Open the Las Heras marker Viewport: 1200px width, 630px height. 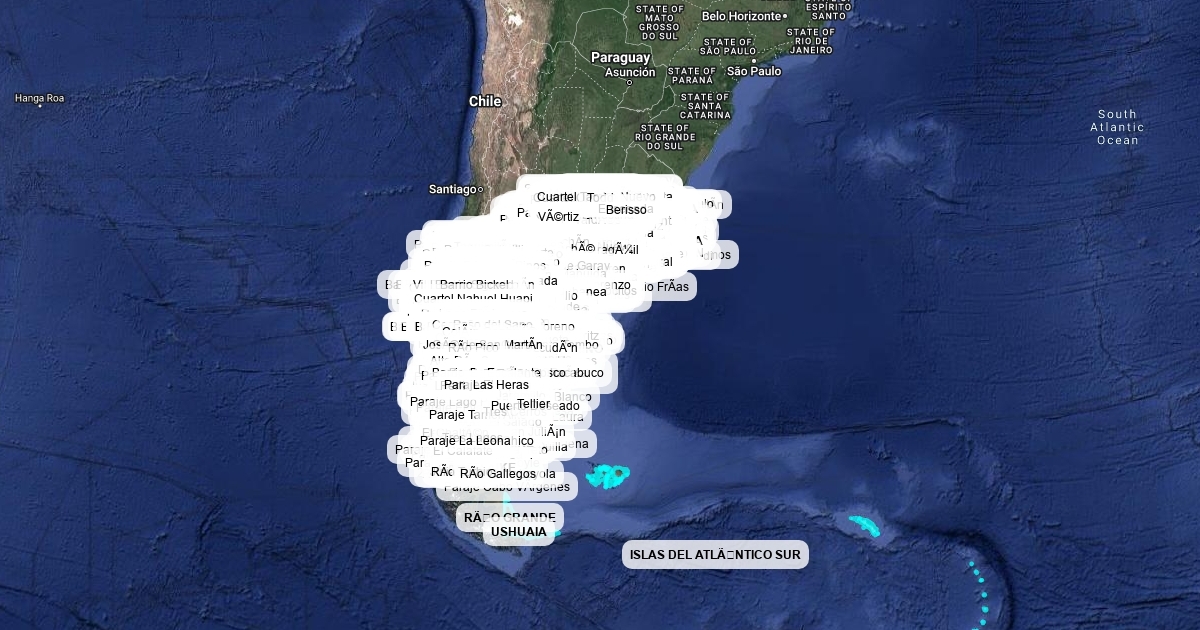tap(501, 385)
